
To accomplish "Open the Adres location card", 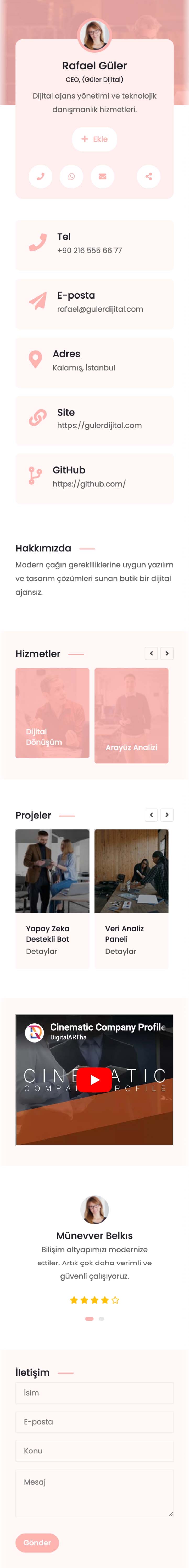I will [x=94, y=362].
